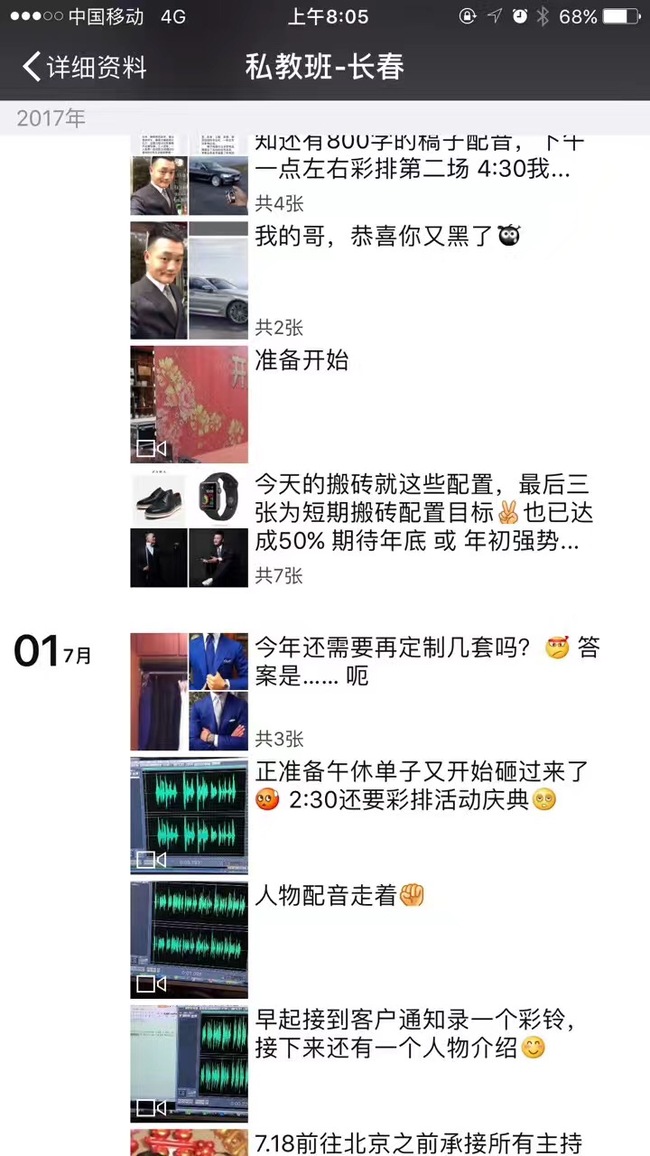Play the 准备开始 video post
650x1156 pixels.
click(x=189, y=404)
